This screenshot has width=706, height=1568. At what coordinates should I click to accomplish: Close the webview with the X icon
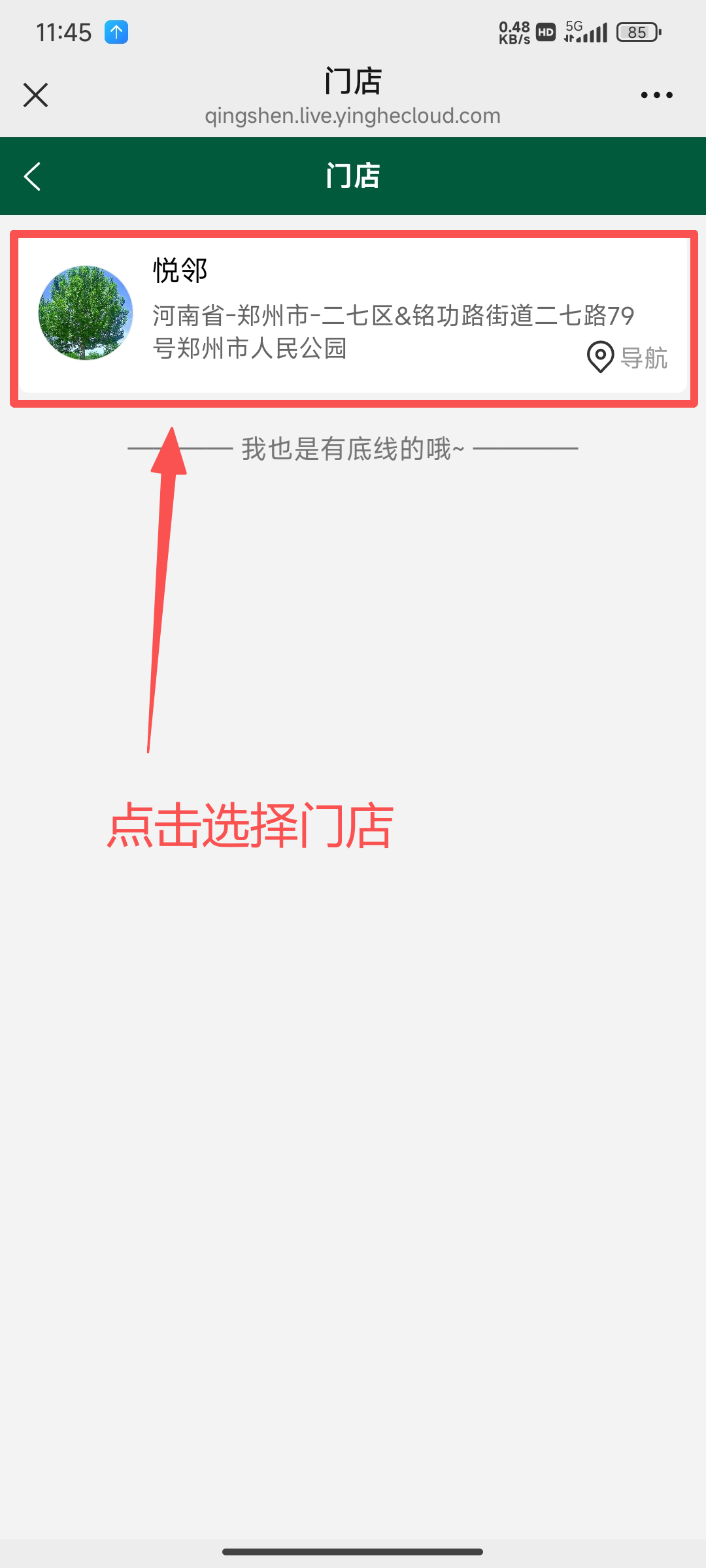click(35, 95)
